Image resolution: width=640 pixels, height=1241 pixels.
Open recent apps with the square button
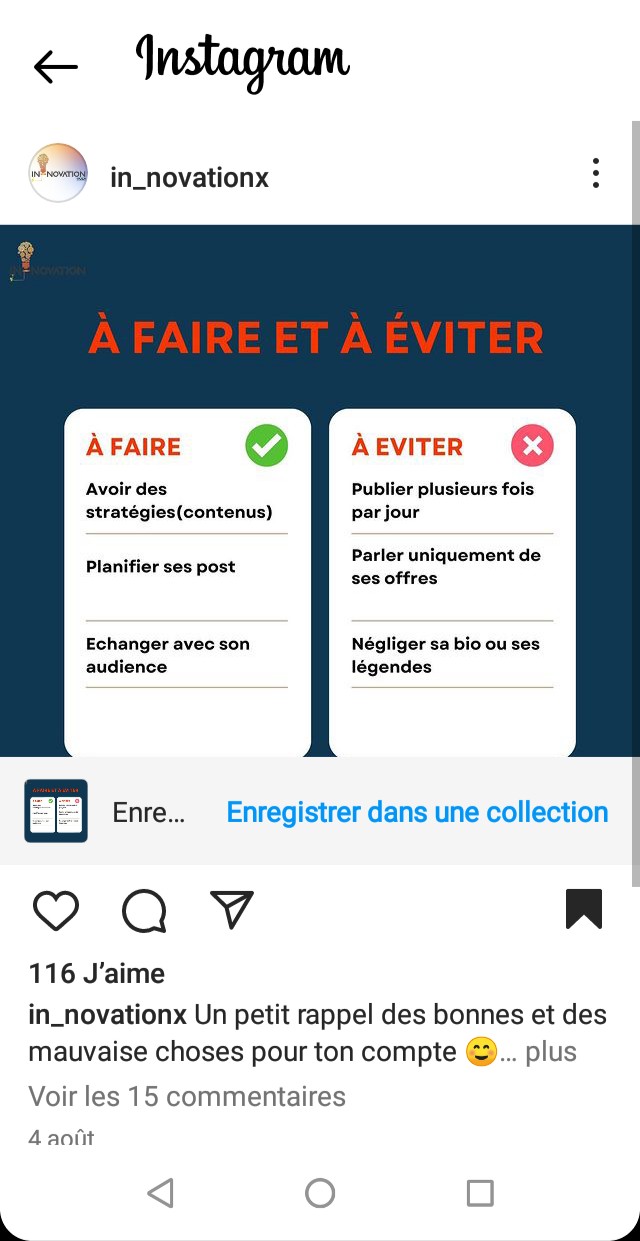[x=480, y=1193]
